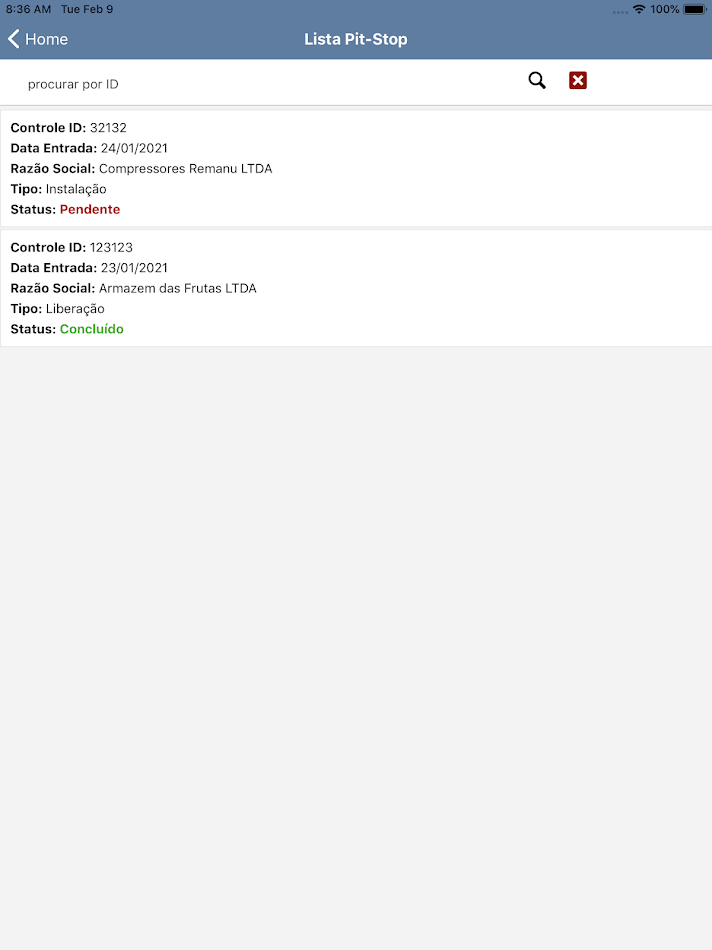
Task: Tap the 'procurar por ID' search field
Action: point(260,84)
